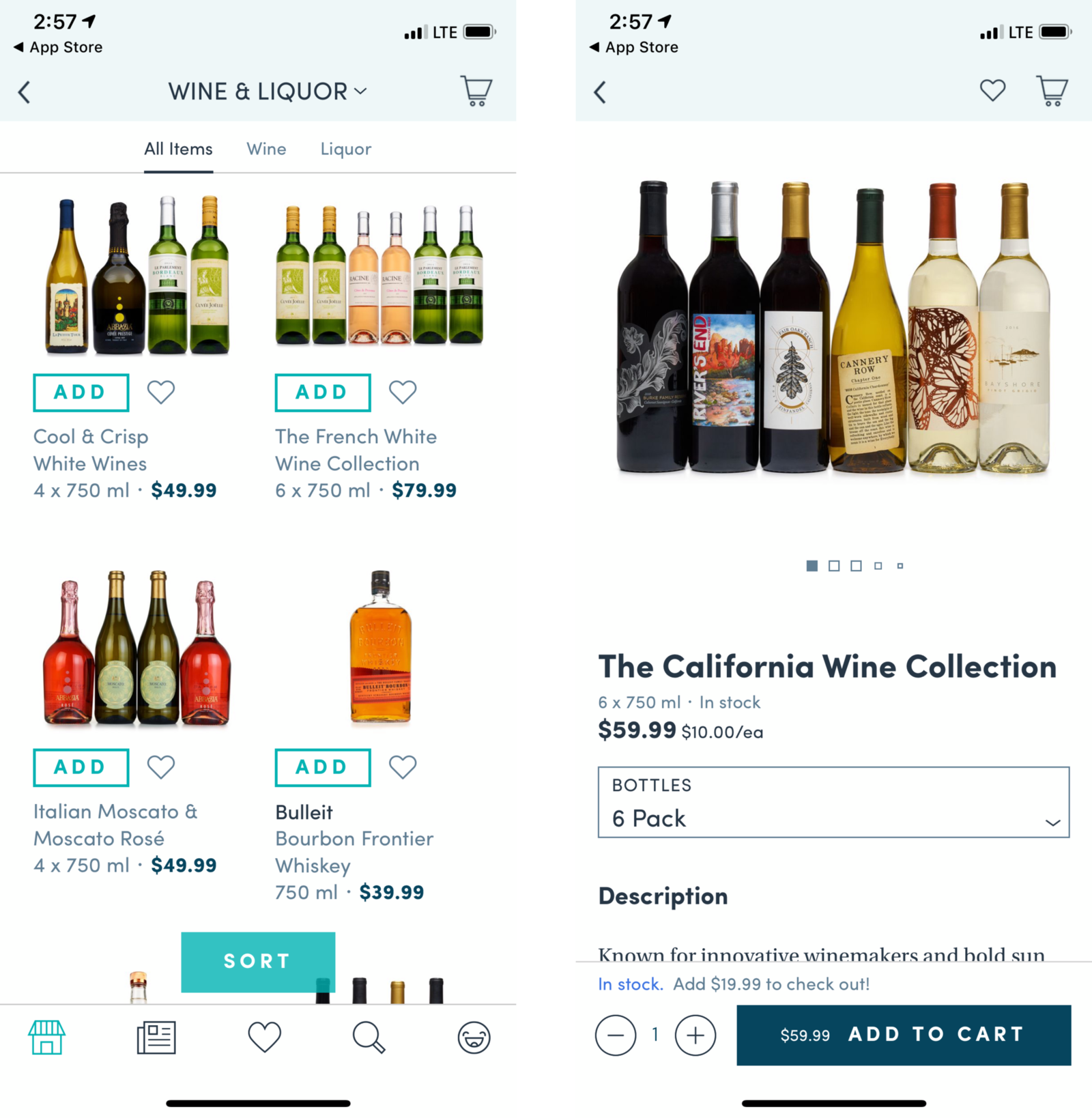Open the Sort options
This screenshot has height=1118, width=1092.
point(258,961)
